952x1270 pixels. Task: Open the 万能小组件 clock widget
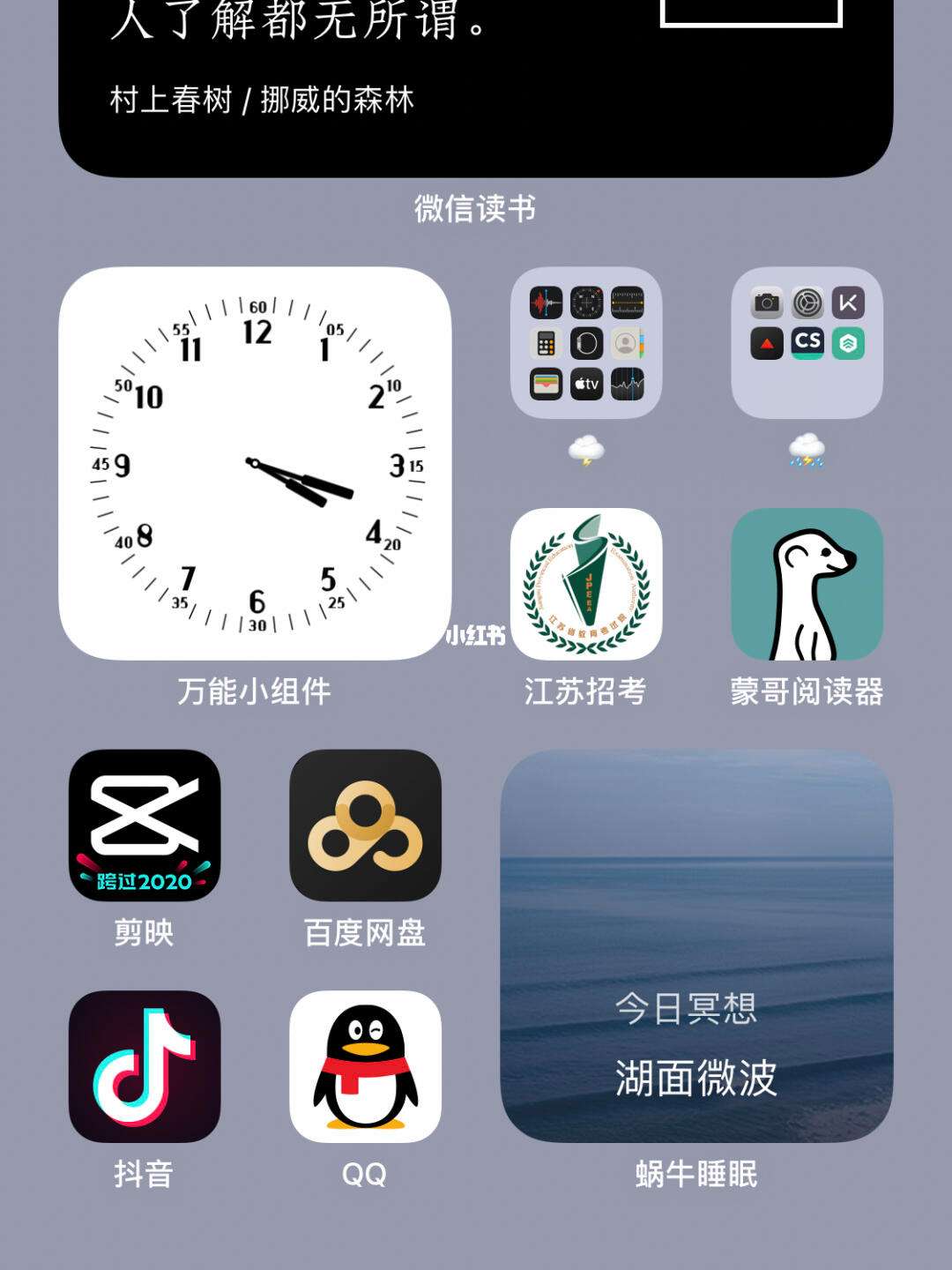[x=256, y=464]
